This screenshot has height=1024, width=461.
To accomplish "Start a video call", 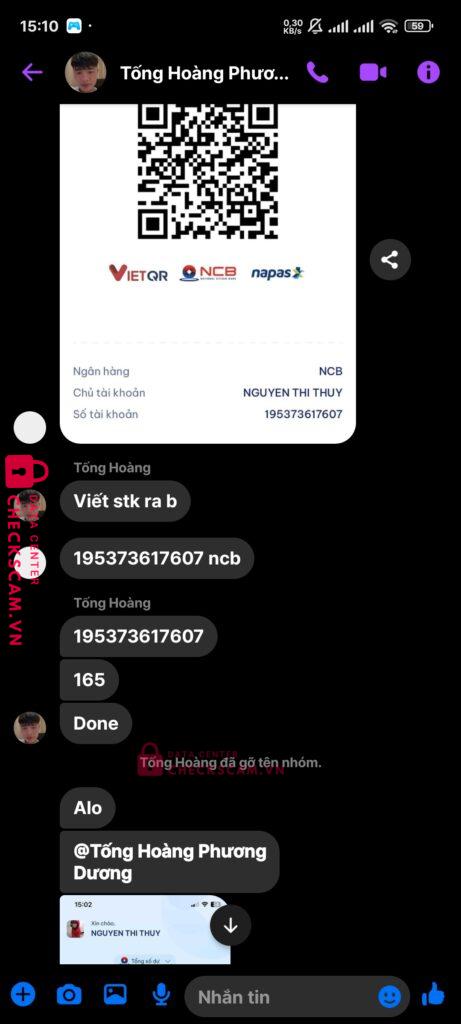I will coord(373,72).
